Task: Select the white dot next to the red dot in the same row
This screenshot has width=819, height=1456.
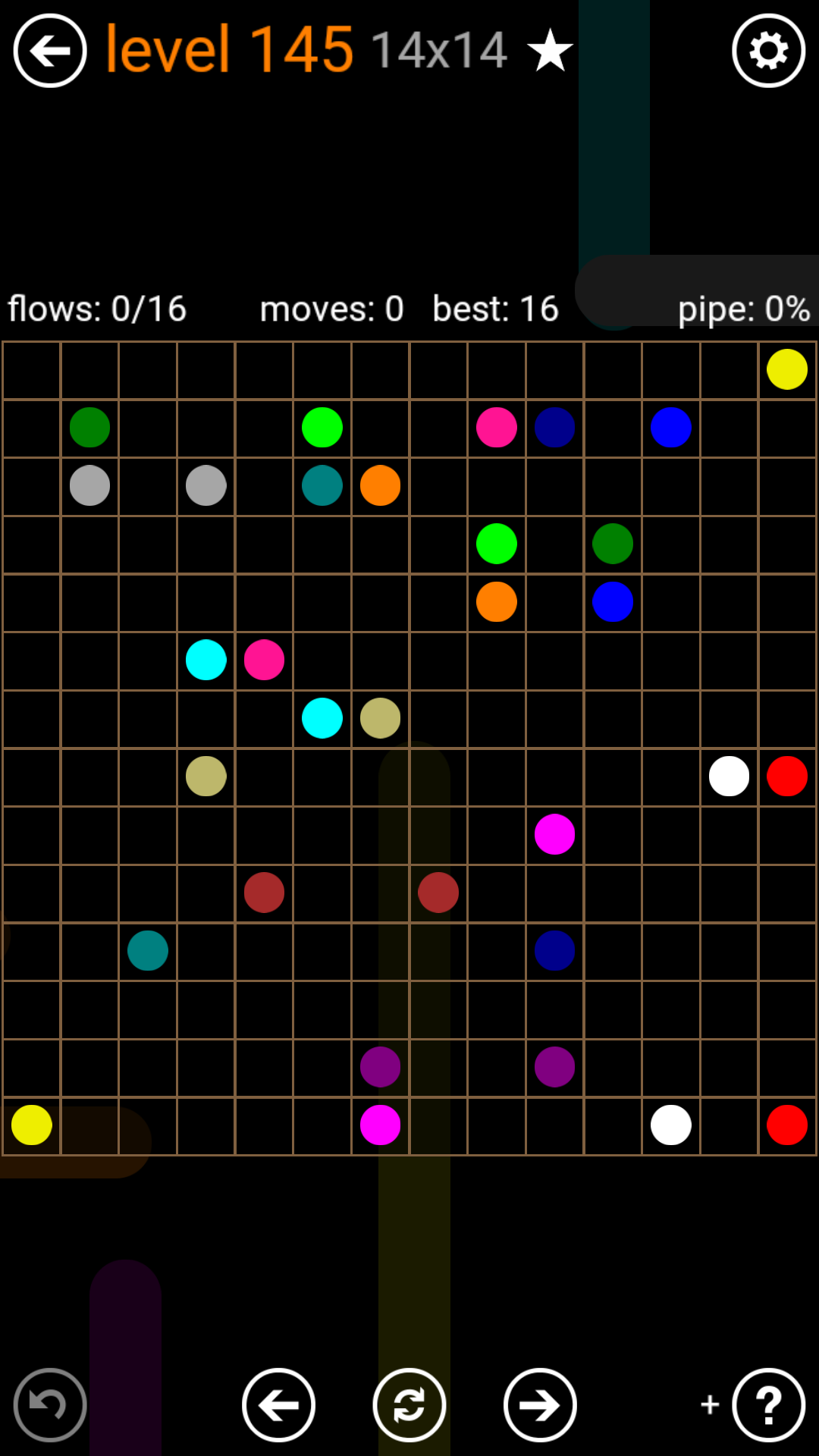Action: (x=729, y=777)
